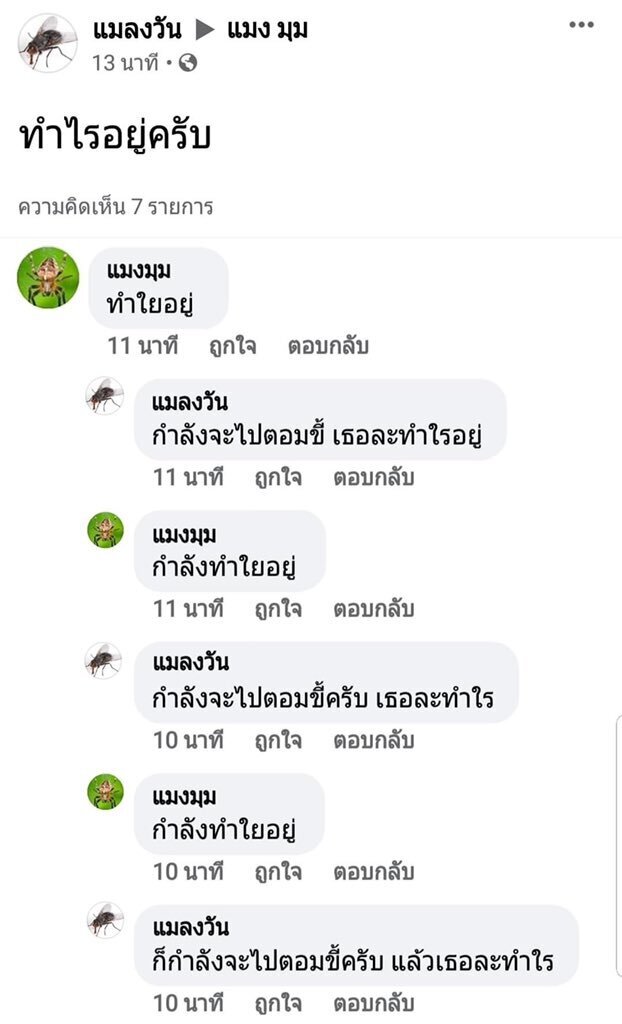Viewport: 622px width, 1024px height.
Task: Open the ความคิดเห็น 7 รายการ comments count
Action: [x=115, y=207]
